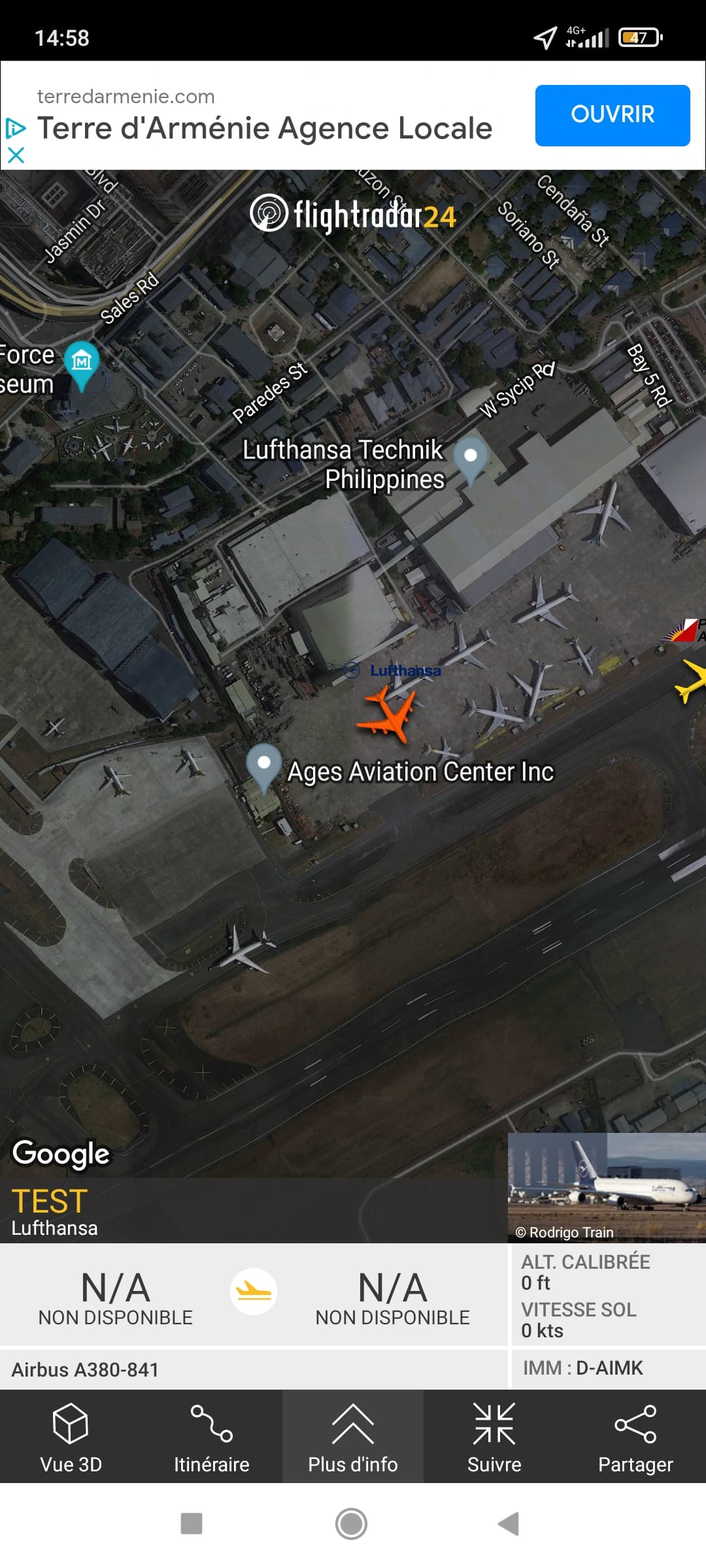Open Vue 3D view
This screenshot has height=1568, width=706.
pyautogui.click(x=71, y=1437)
